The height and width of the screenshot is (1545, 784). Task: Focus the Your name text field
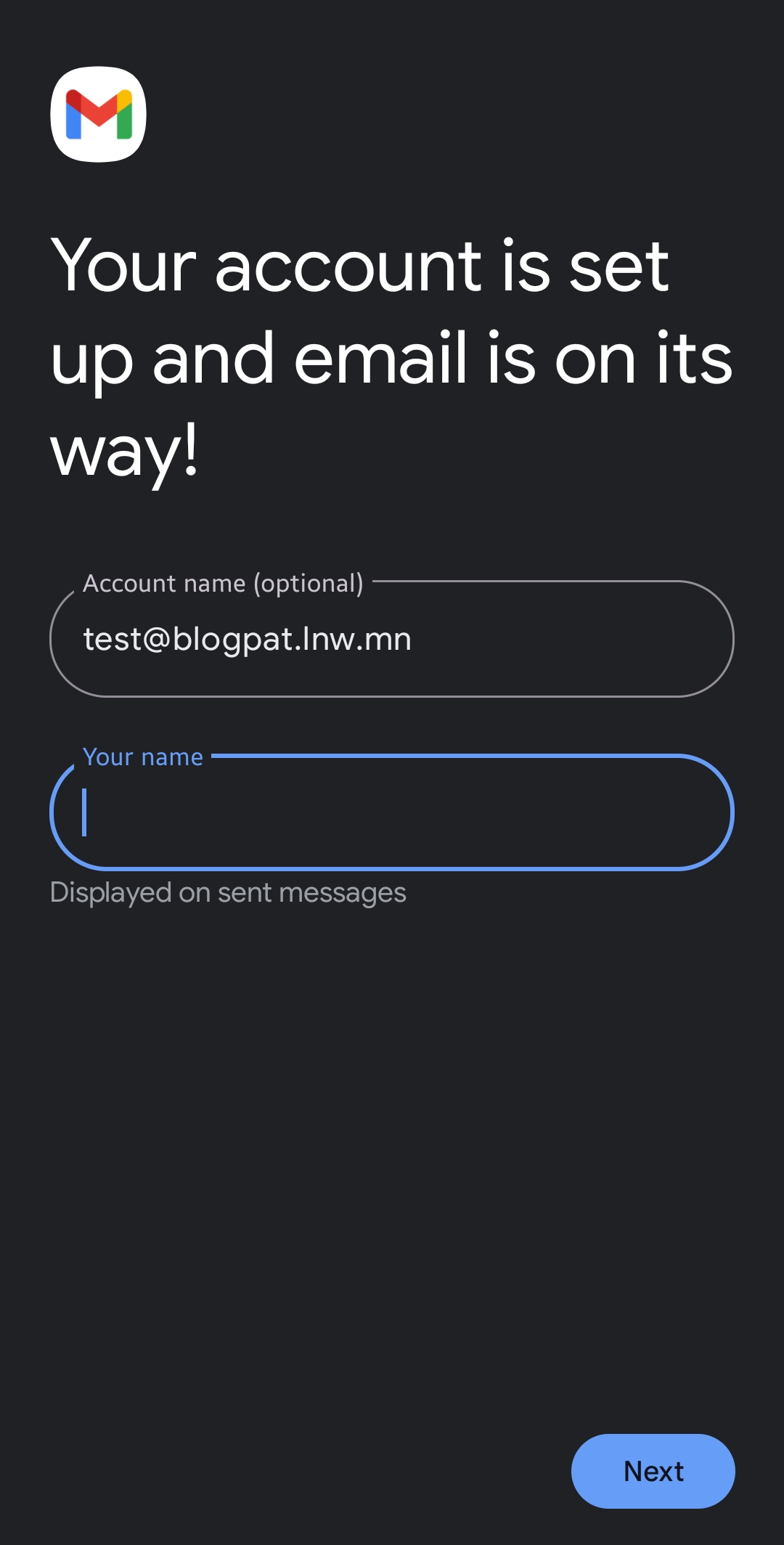point(392,812)
